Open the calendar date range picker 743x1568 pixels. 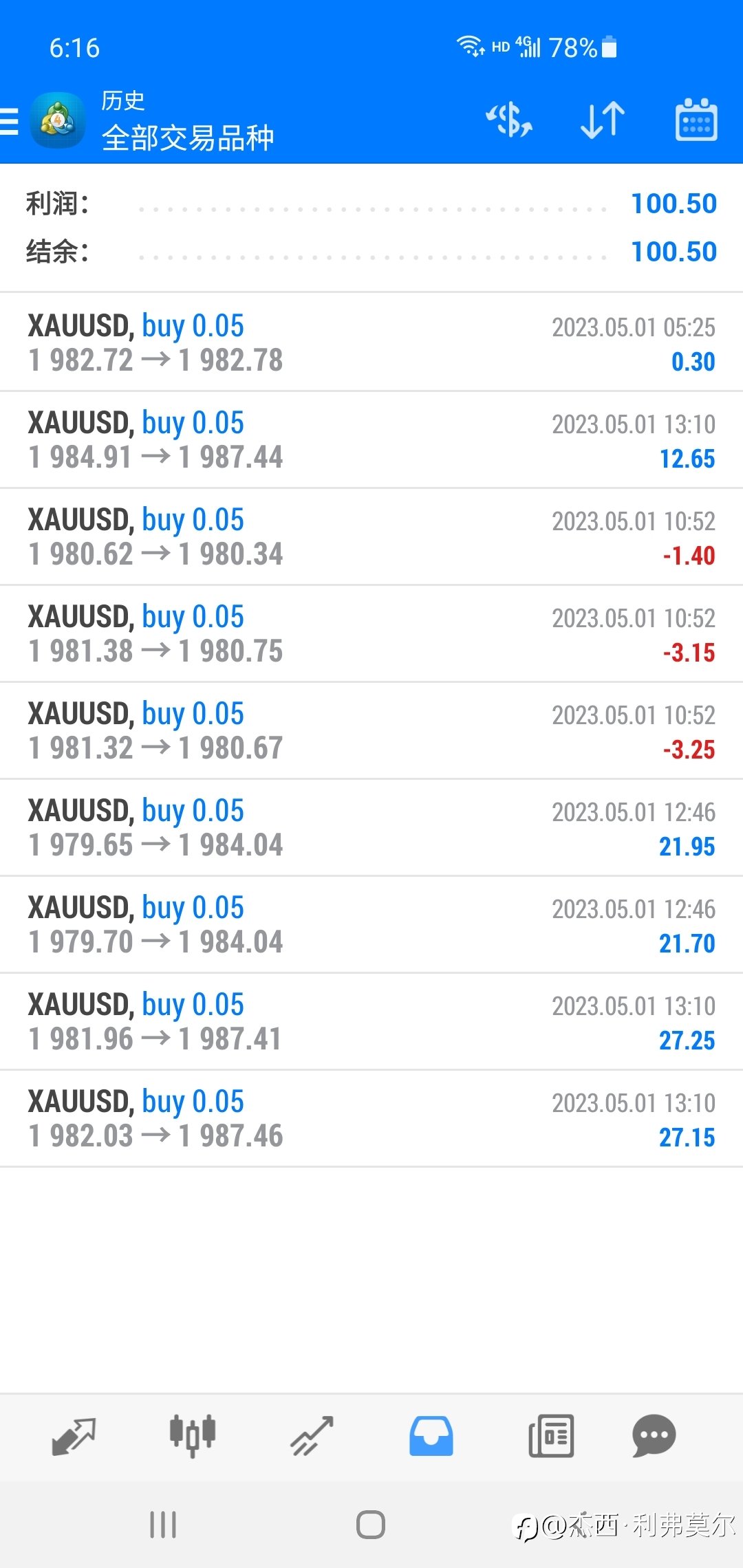[x=696, y=120]
